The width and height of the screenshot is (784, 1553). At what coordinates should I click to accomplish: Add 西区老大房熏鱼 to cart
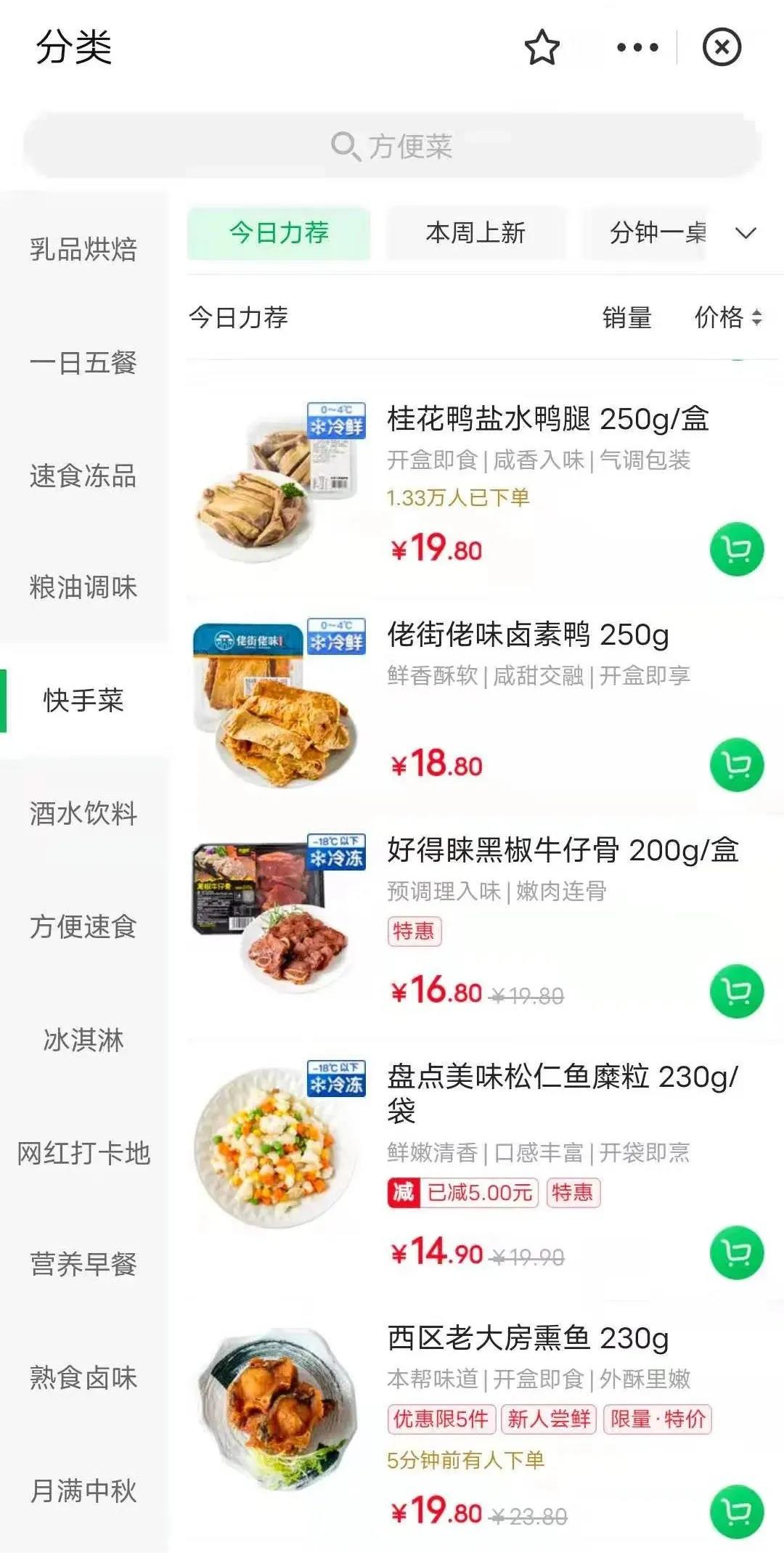(x=737, y=1512)
